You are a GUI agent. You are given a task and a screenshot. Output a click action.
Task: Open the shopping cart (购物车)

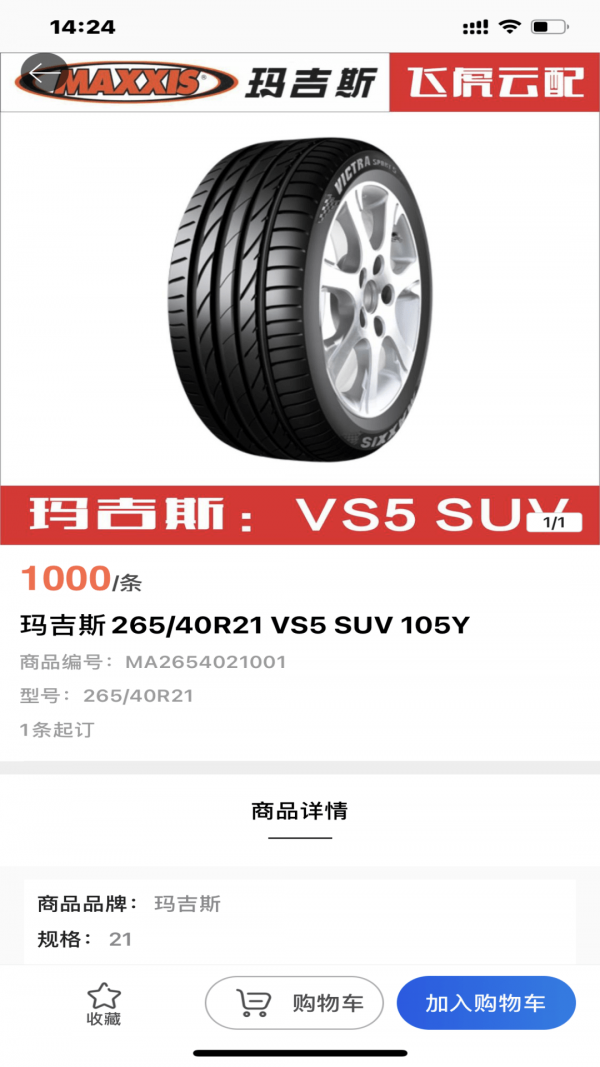coord(295,1003)
